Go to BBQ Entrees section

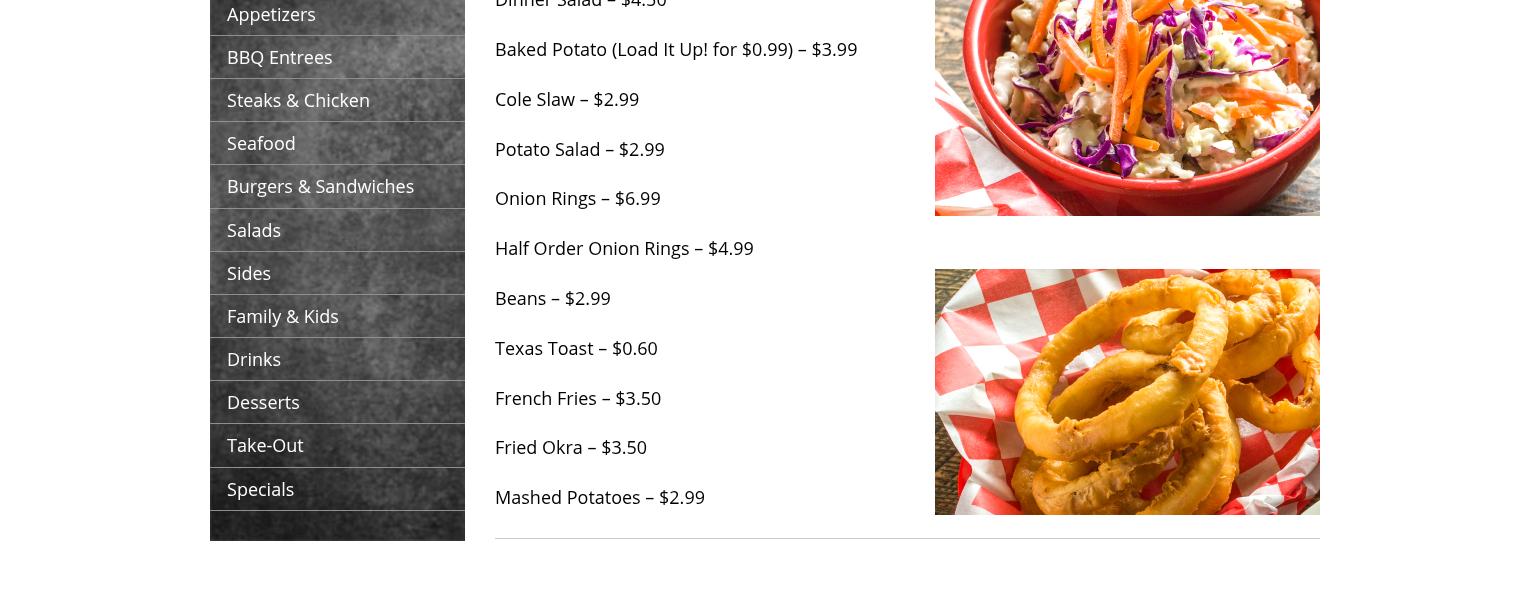click(x=280, y=58)
